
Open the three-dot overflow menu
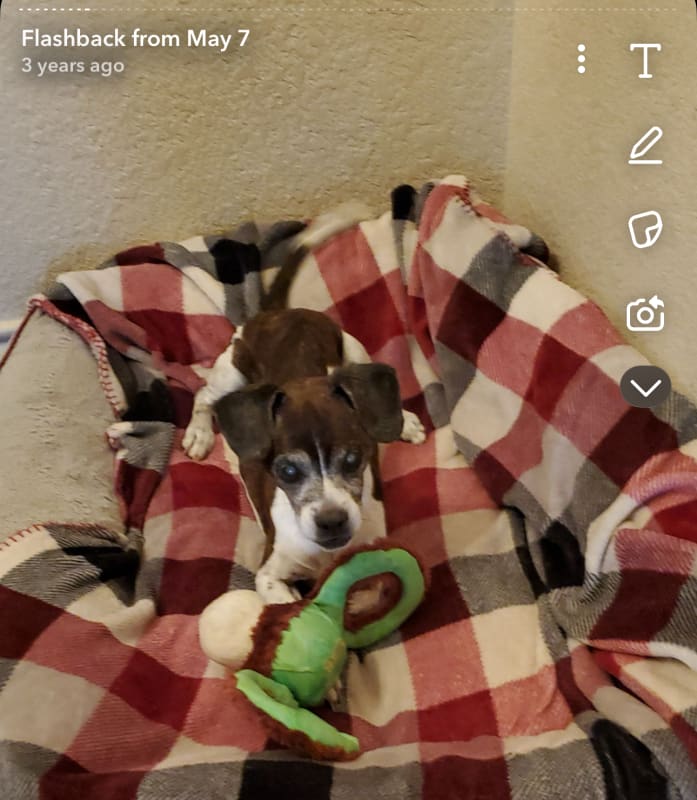click(x=581, y=59)
